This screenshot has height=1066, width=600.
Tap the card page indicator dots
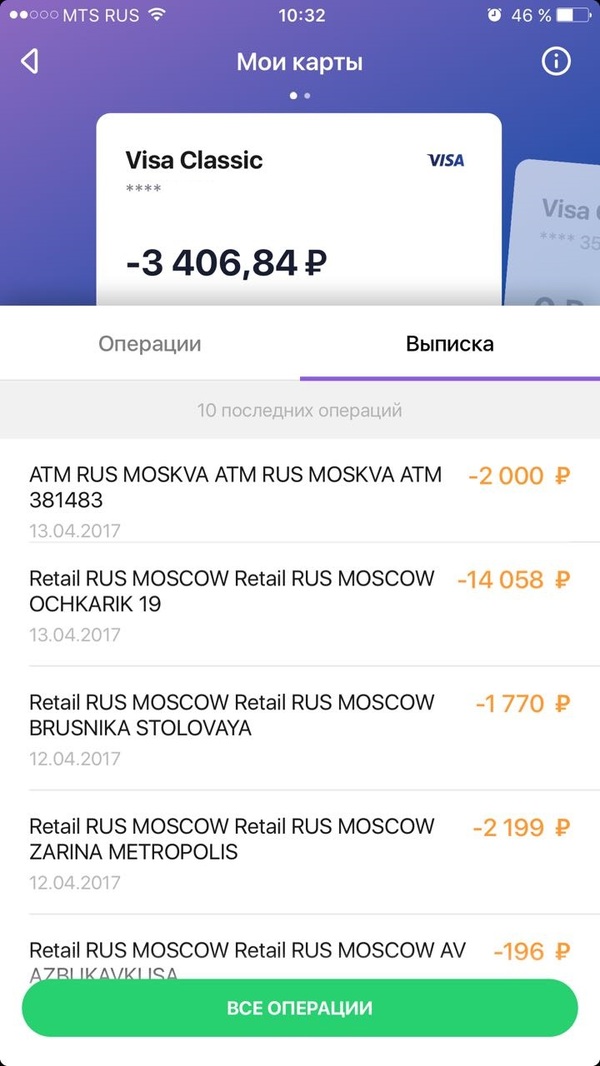(x=300, y=96)
